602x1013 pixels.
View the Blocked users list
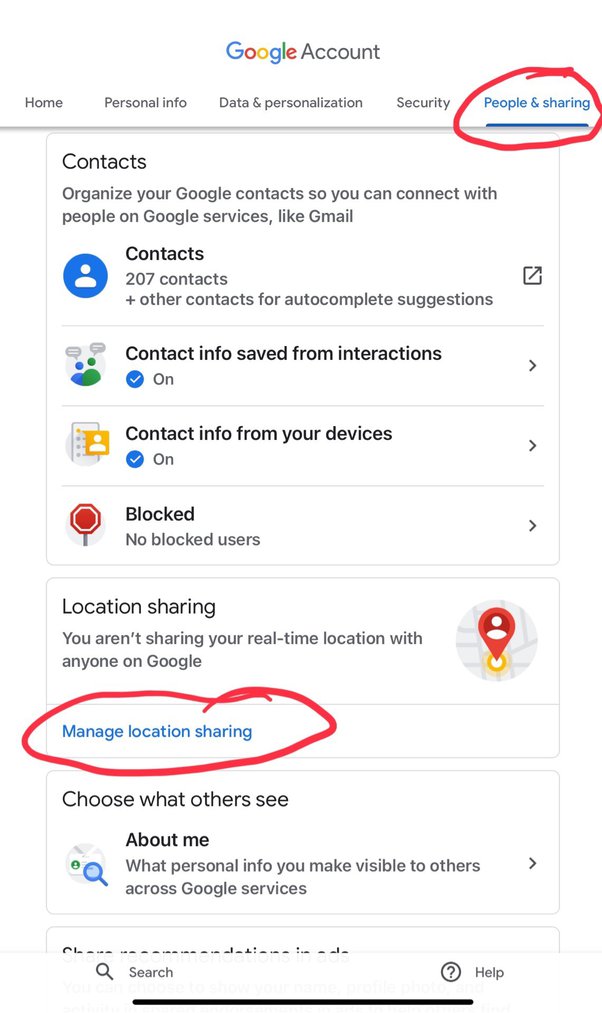302,525
